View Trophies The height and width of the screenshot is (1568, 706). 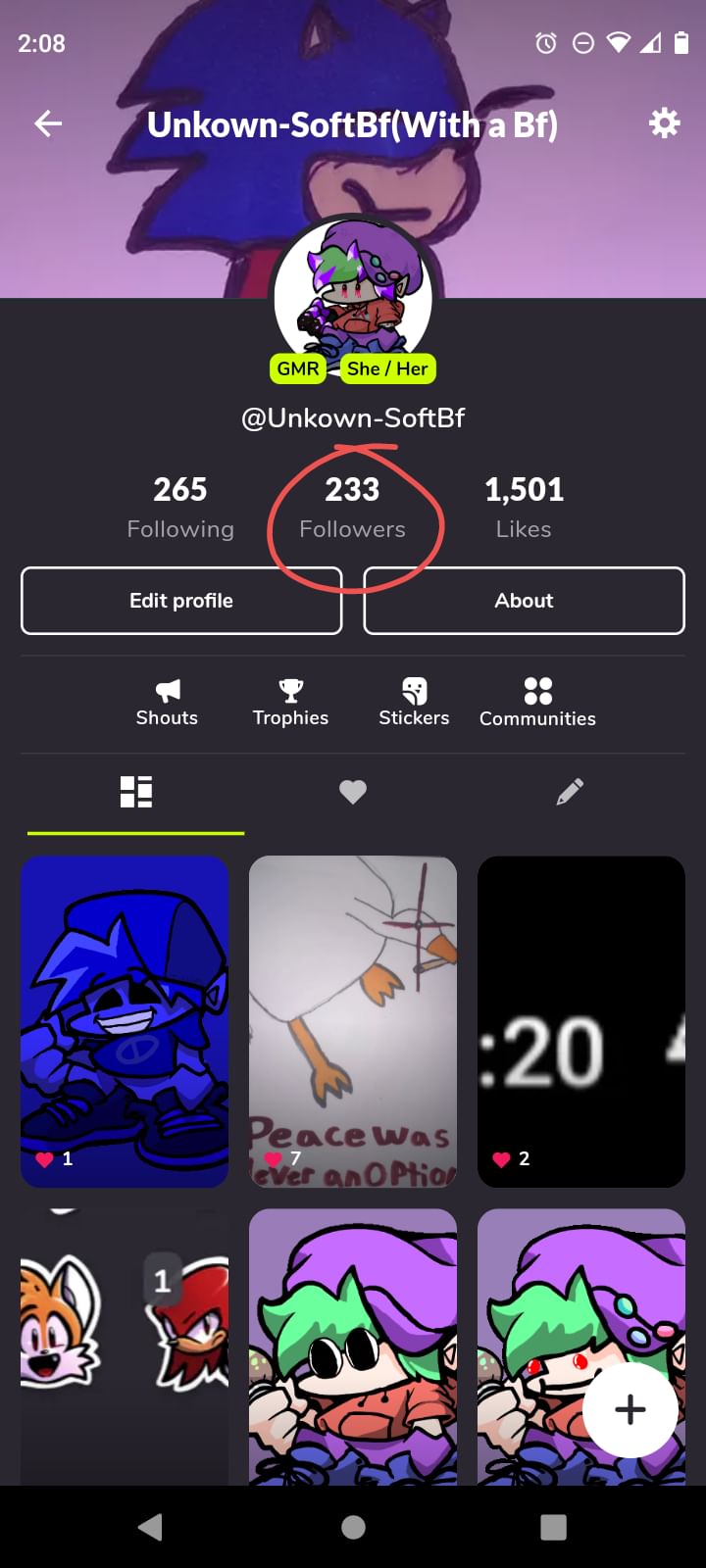click(x=290, y=702)
